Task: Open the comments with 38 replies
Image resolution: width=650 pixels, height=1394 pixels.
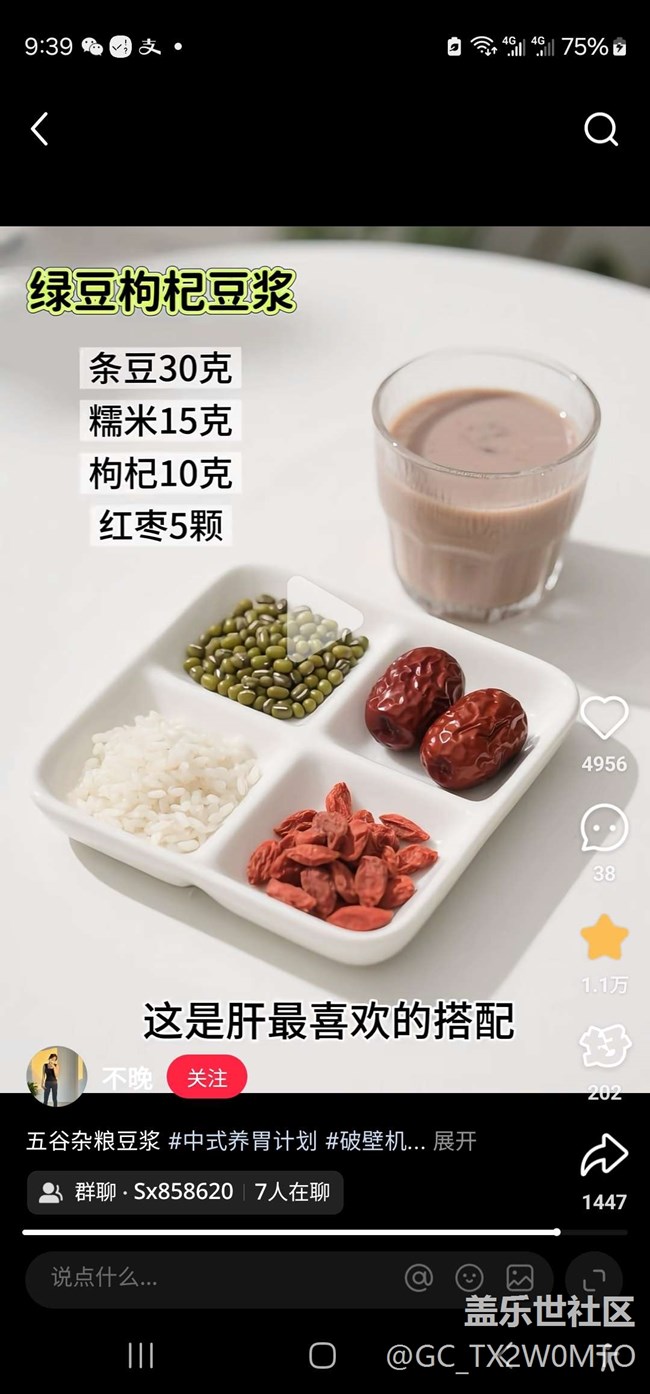Action: (x=604, y=830)
